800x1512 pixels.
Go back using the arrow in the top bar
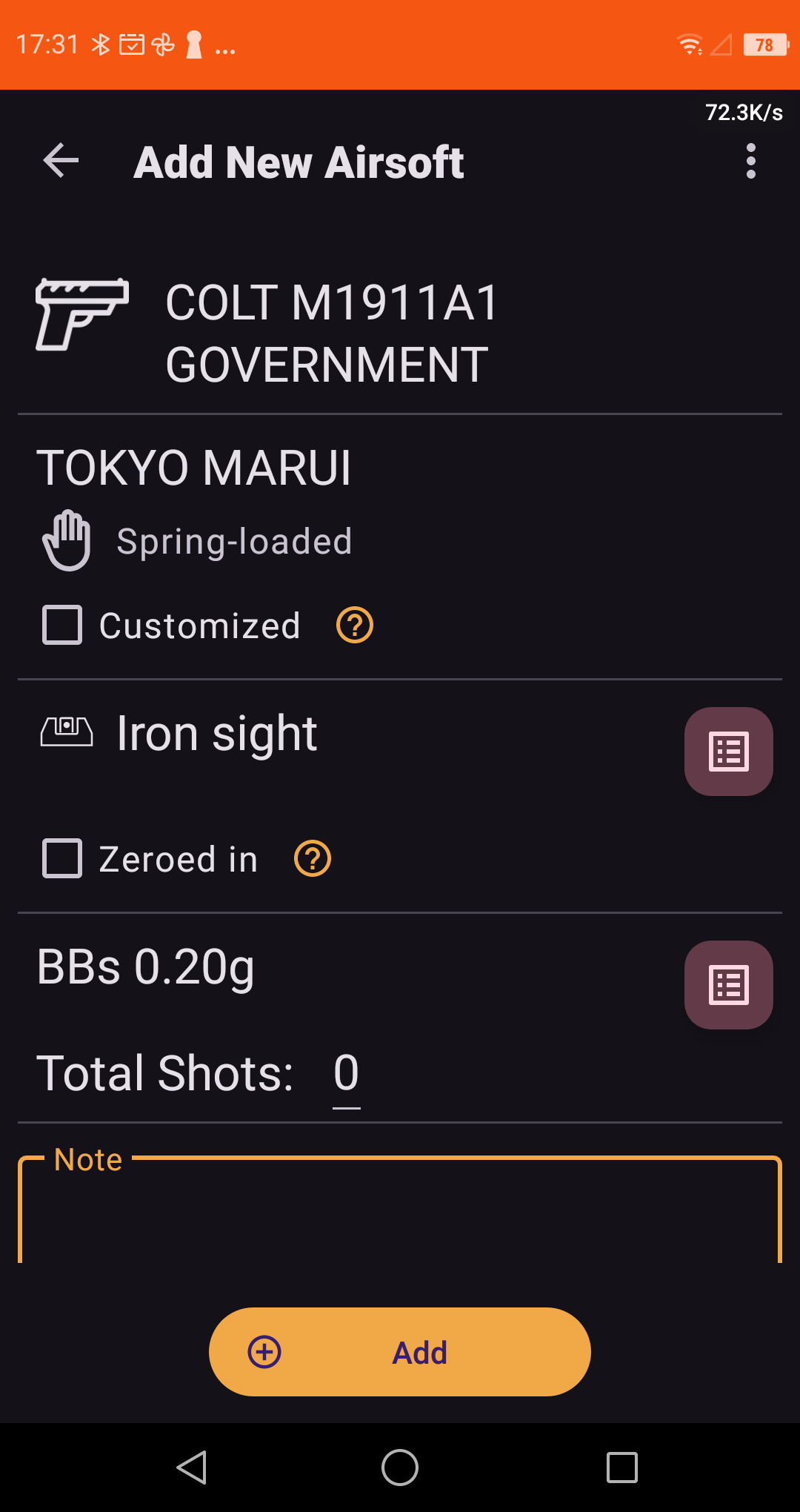pos(59,162)
